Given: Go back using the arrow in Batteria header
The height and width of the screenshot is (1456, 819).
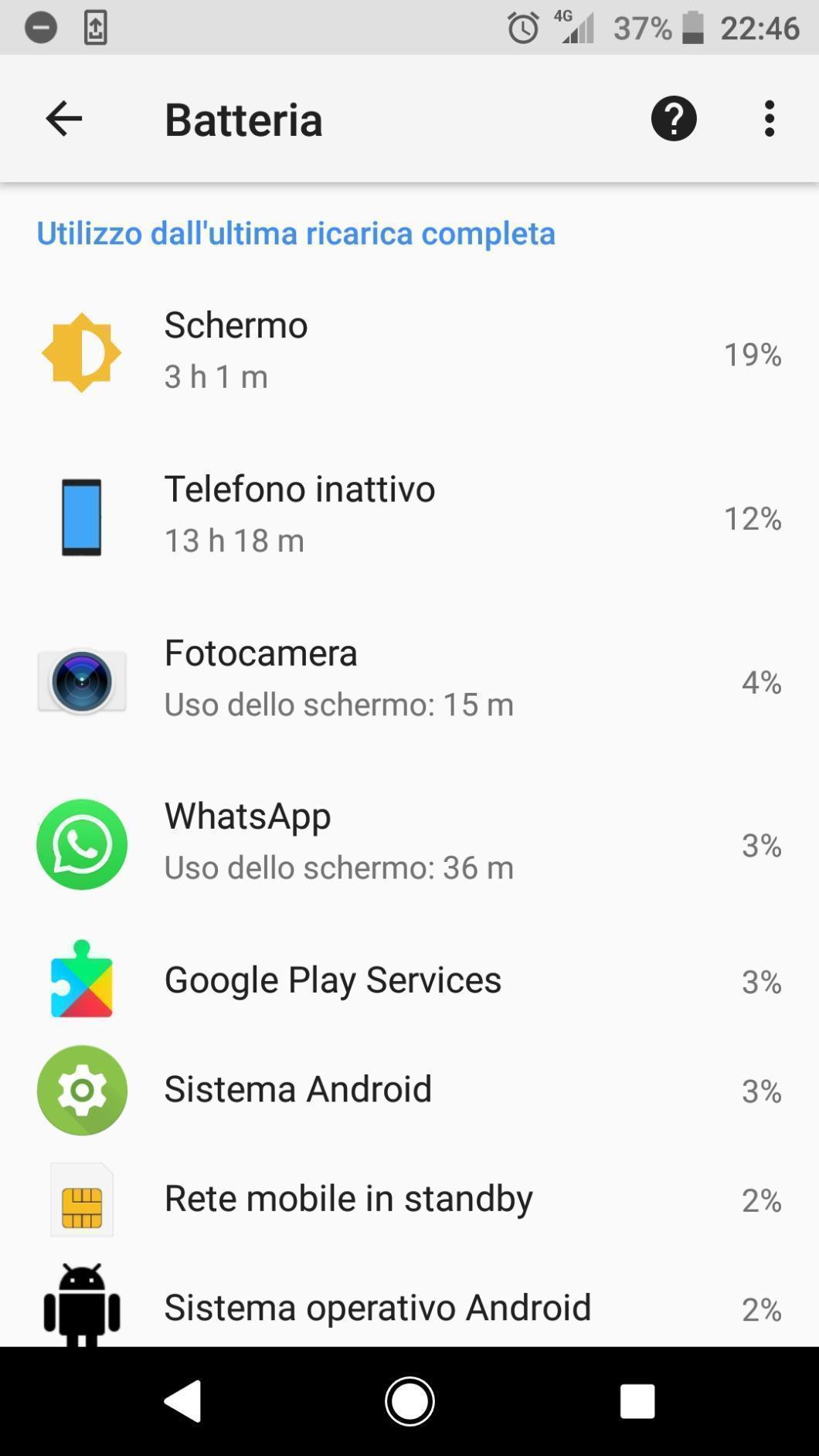Looking at the screenshot, I should coord(63,118).
